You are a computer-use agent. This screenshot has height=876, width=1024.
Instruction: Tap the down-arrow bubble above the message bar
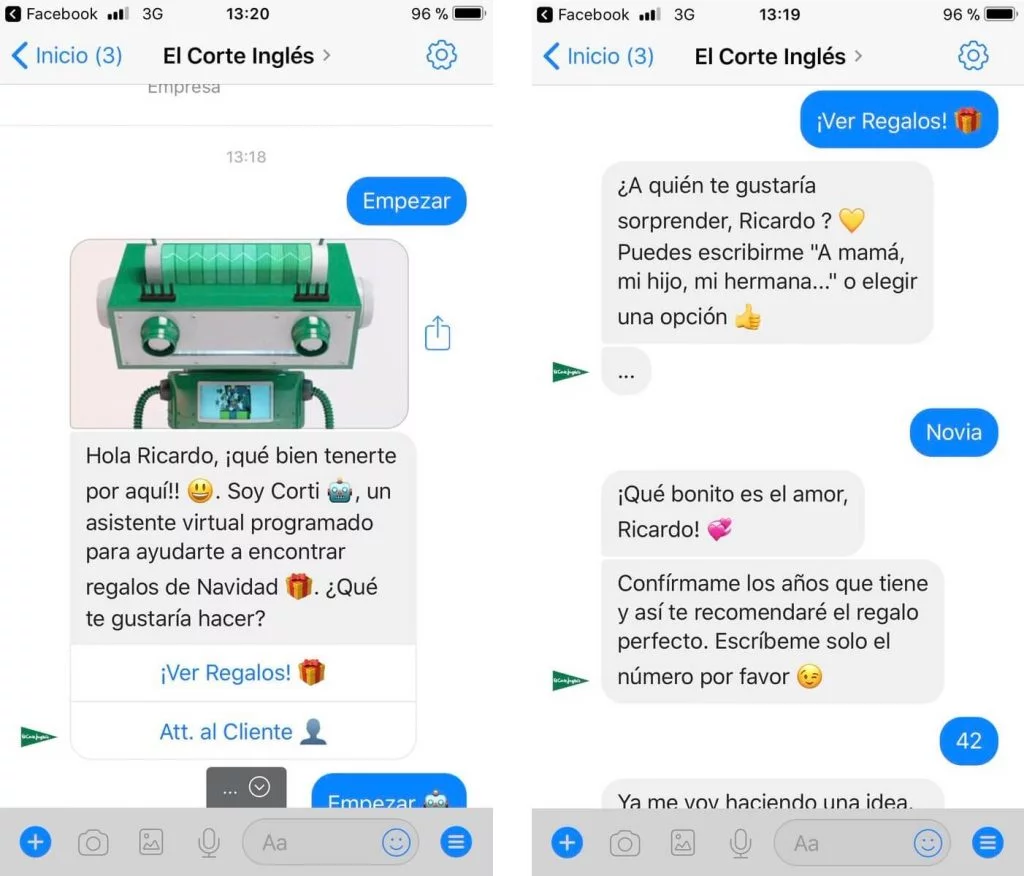point(259,788)
